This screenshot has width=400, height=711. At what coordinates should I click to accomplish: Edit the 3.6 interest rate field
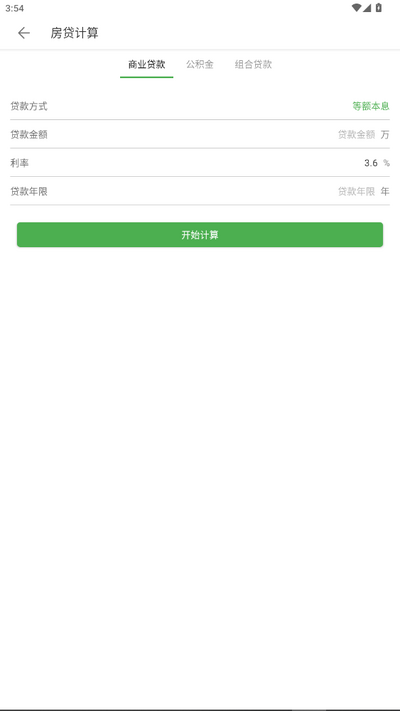click(x=371, y=163)
